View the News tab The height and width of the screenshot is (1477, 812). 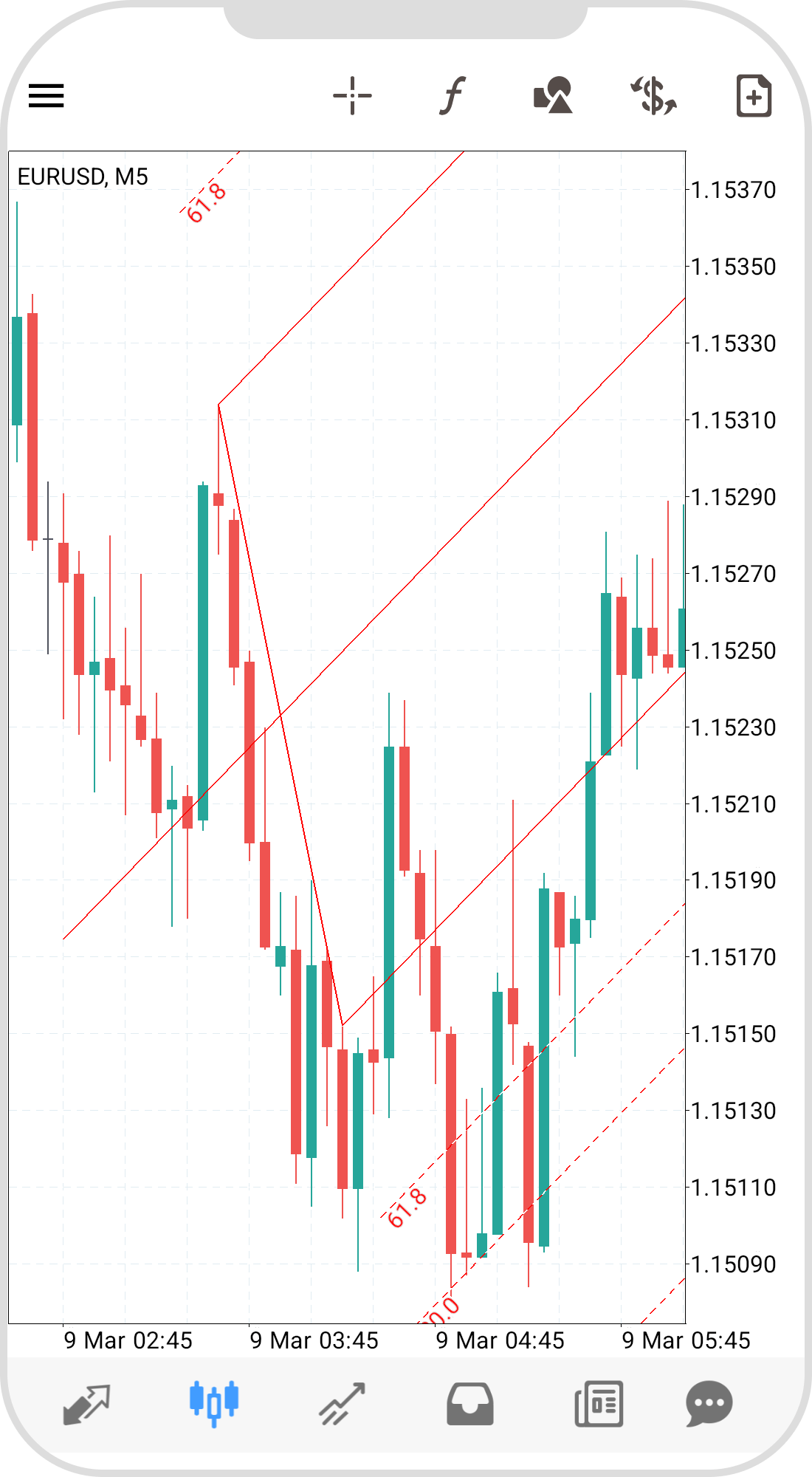(599, 1403)
